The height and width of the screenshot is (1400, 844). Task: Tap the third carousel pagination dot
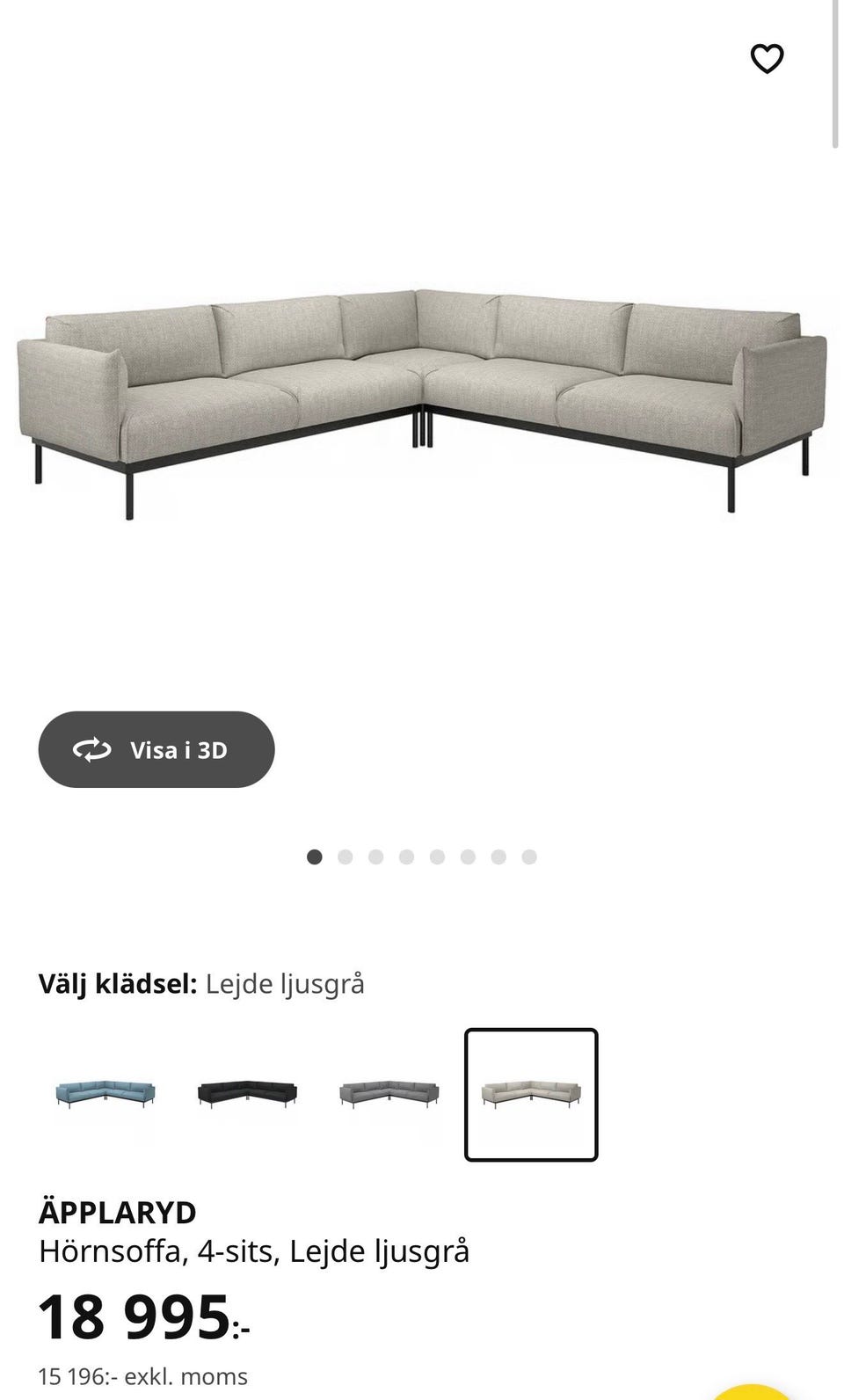[375, 856]
